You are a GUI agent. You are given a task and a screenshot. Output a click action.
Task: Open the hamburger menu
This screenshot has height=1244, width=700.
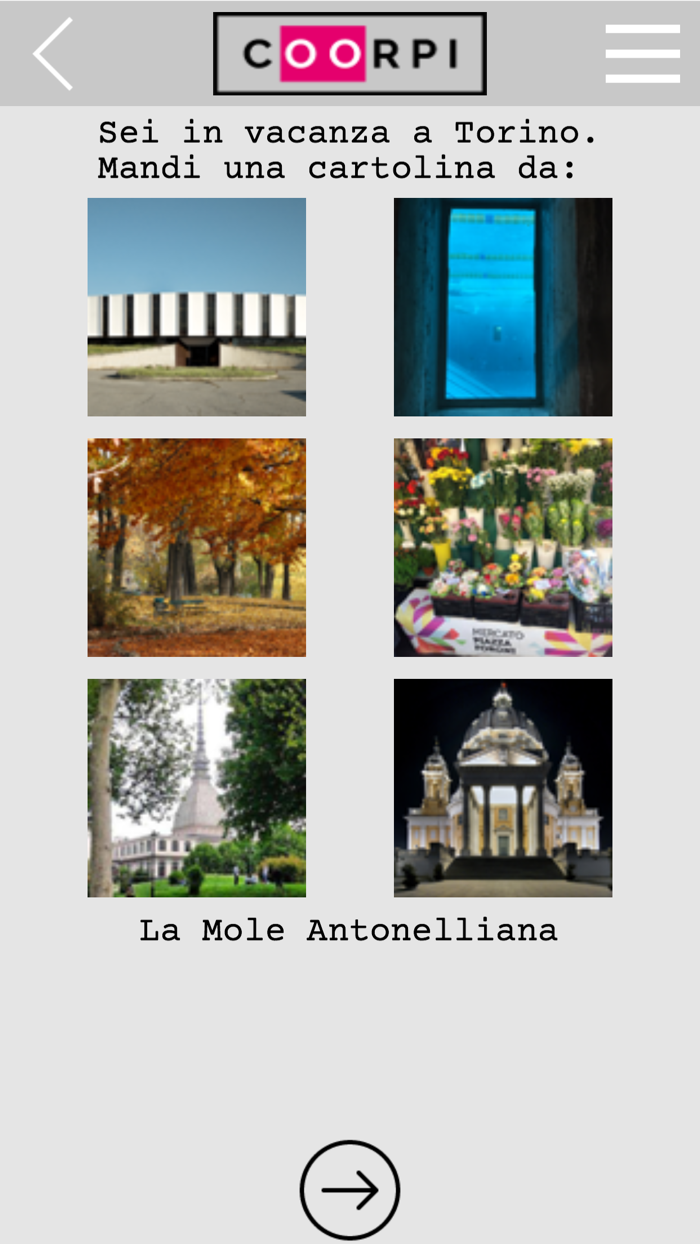point(642,54)
